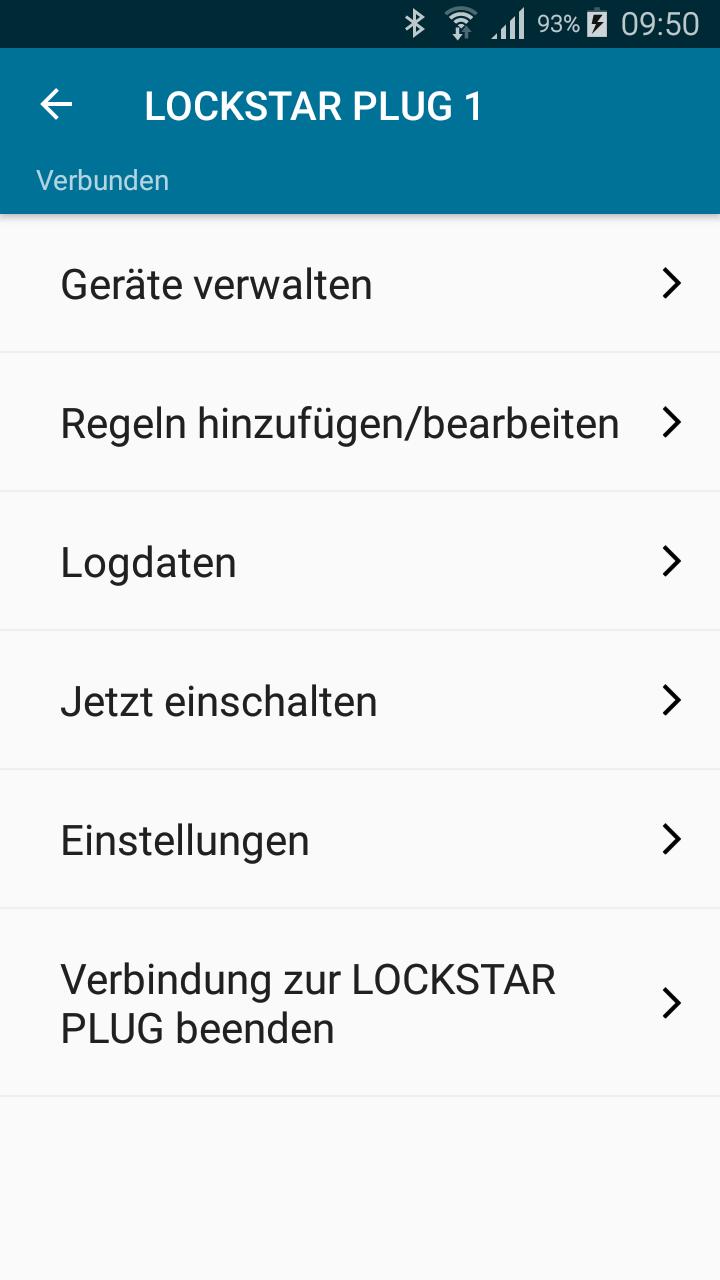Activate Jetzt einschalten
720x1280 pixels.
point(218,700)
